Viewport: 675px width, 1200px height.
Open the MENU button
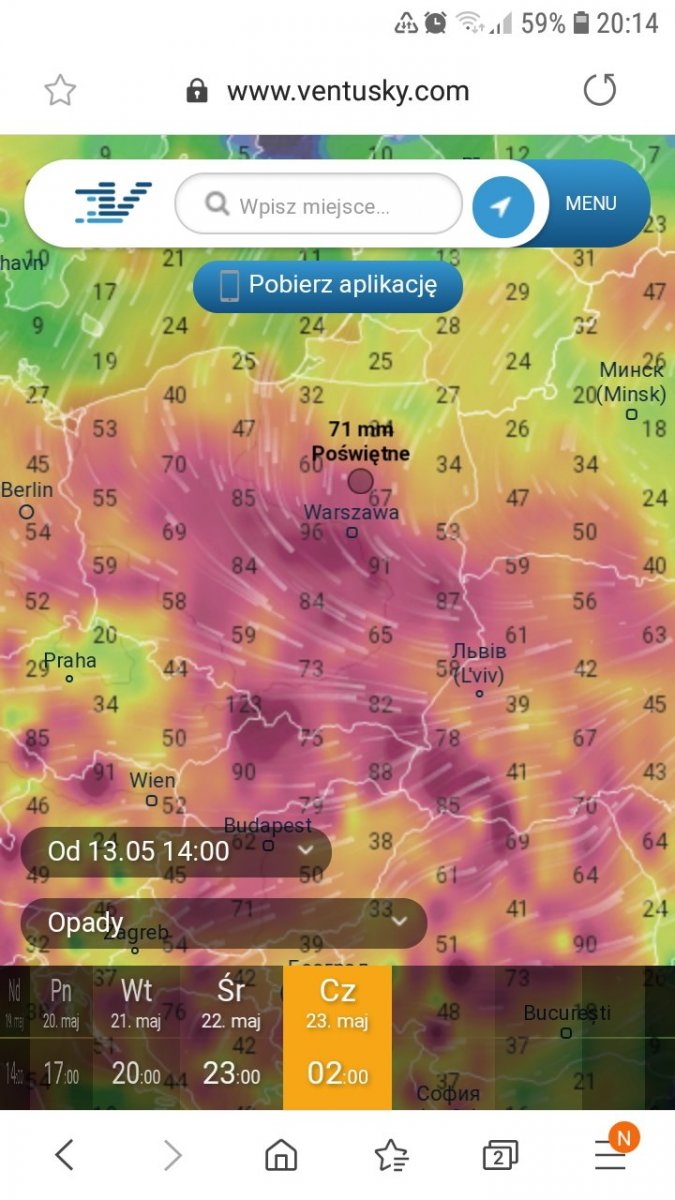[590, 203]
